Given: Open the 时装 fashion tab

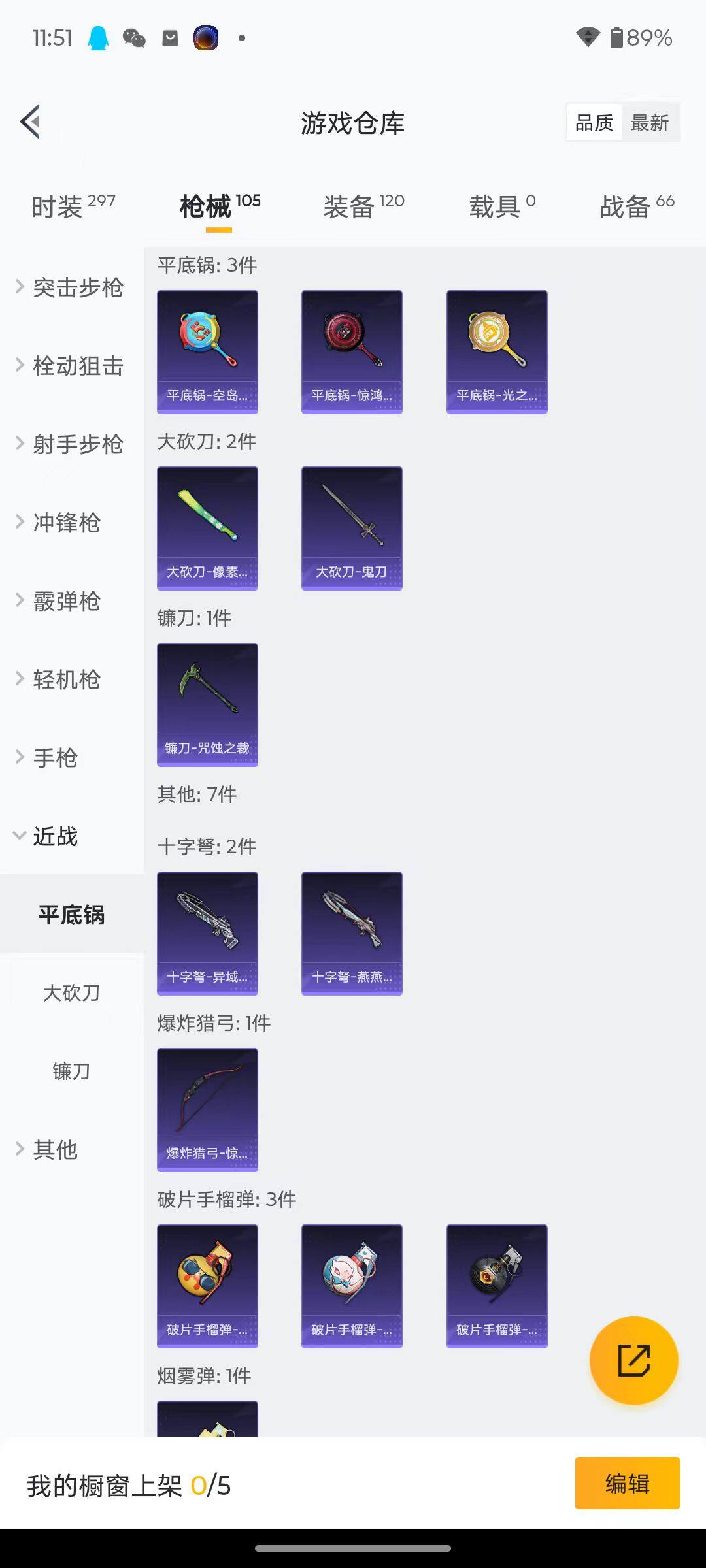Looking at the screenshot, I should (x=58, y=204).
